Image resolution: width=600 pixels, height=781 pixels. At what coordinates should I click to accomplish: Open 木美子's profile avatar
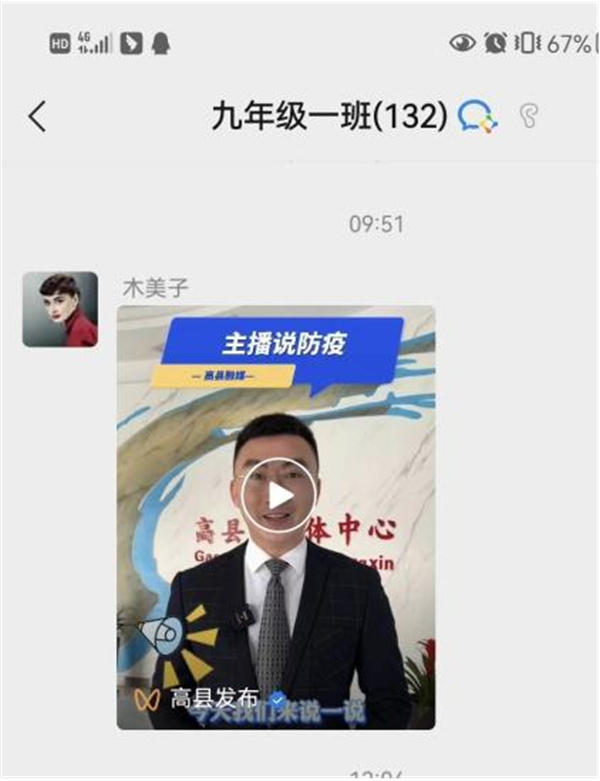[60, 309]
